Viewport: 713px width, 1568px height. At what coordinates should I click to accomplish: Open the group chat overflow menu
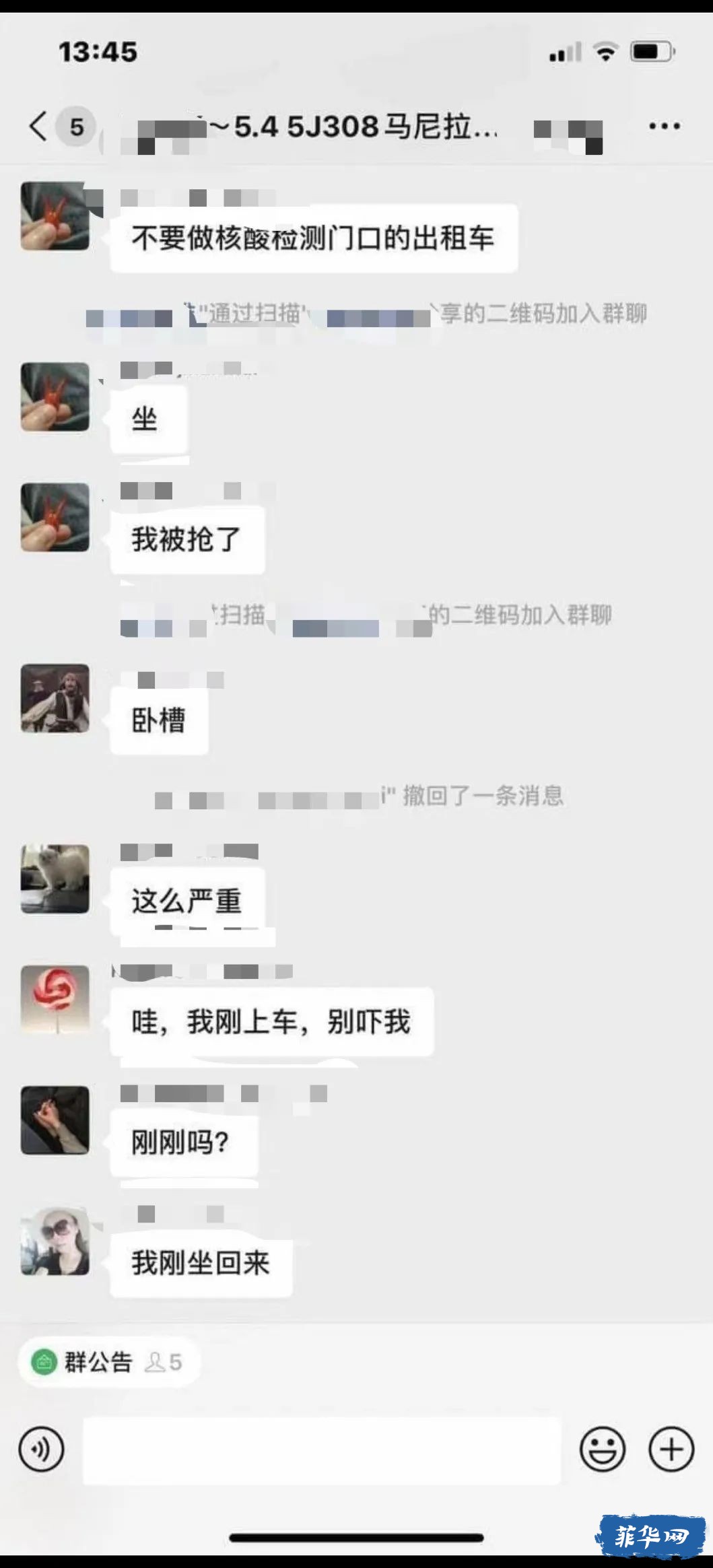click(664, 126)
